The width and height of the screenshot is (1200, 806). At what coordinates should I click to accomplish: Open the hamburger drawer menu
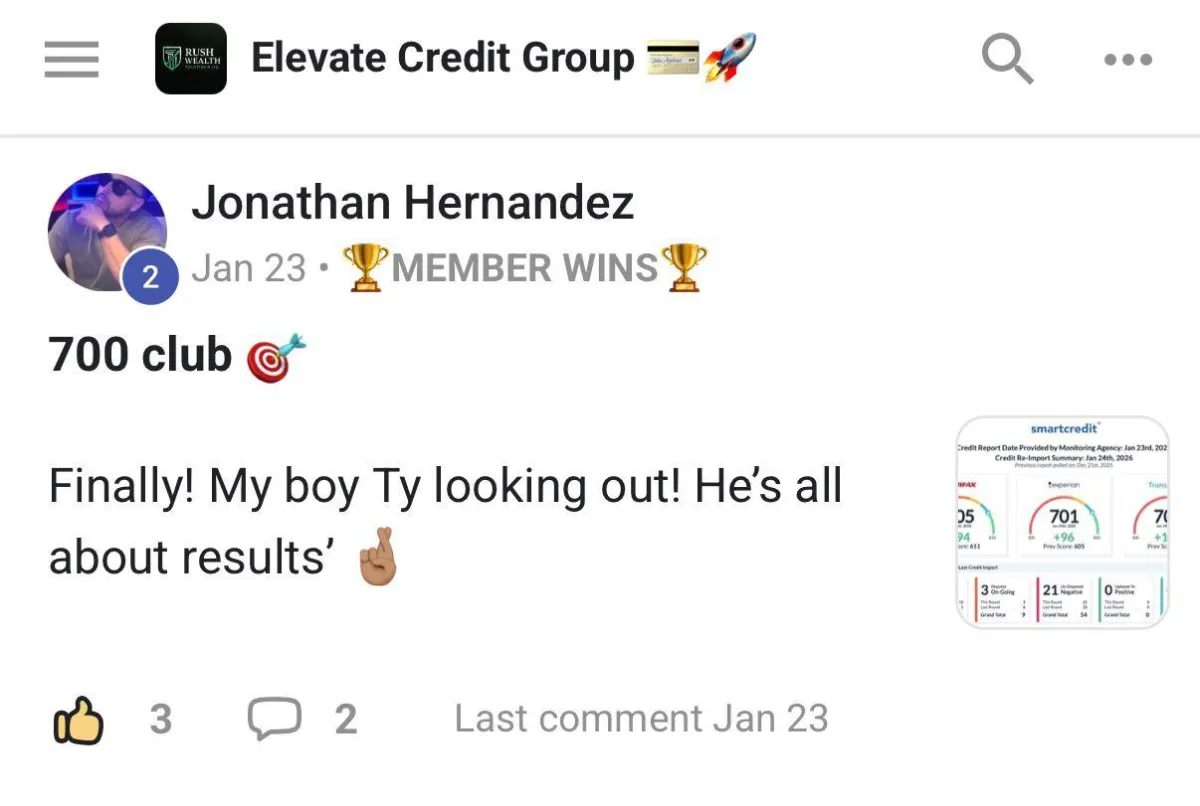72,60
